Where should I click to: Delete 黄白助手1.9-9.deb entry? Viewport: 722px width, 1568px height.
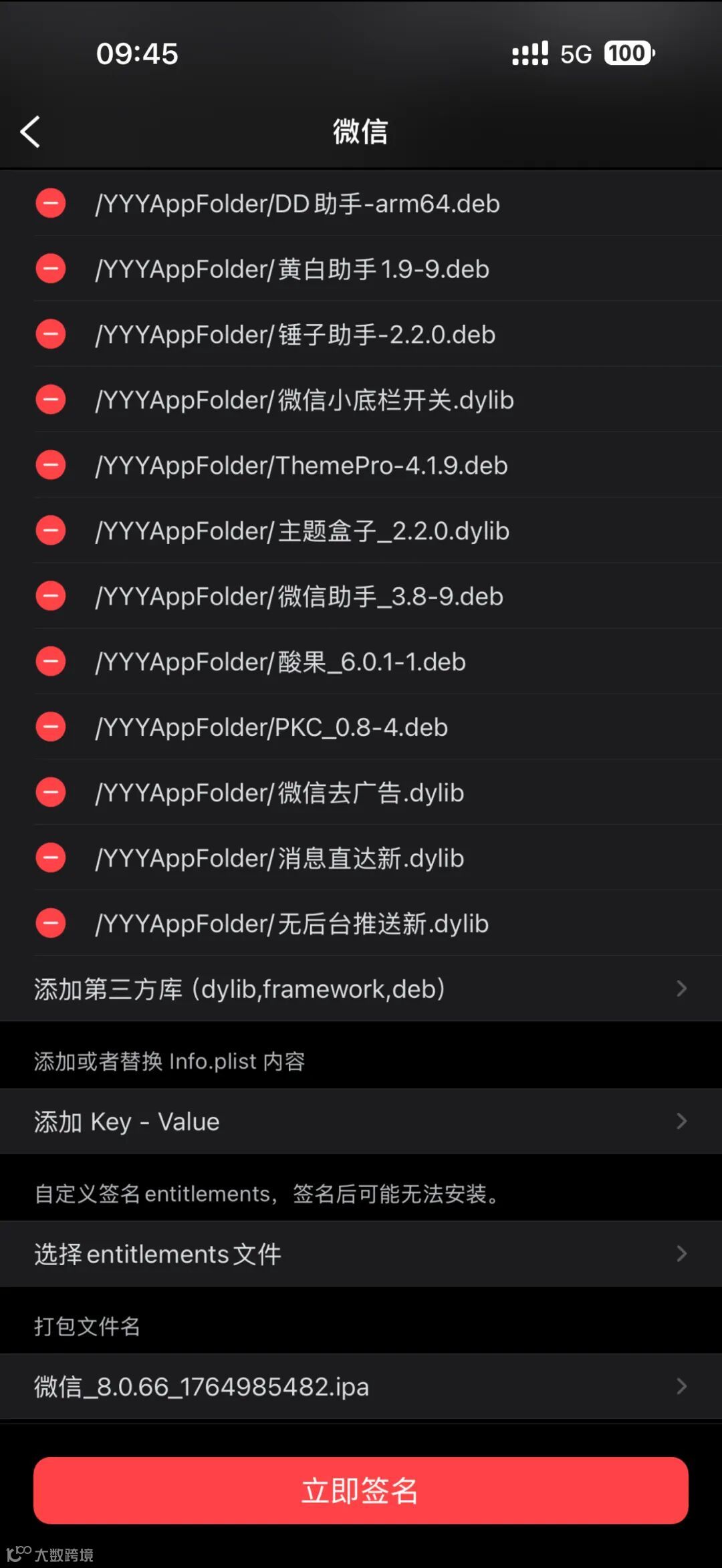pos(51,269)
